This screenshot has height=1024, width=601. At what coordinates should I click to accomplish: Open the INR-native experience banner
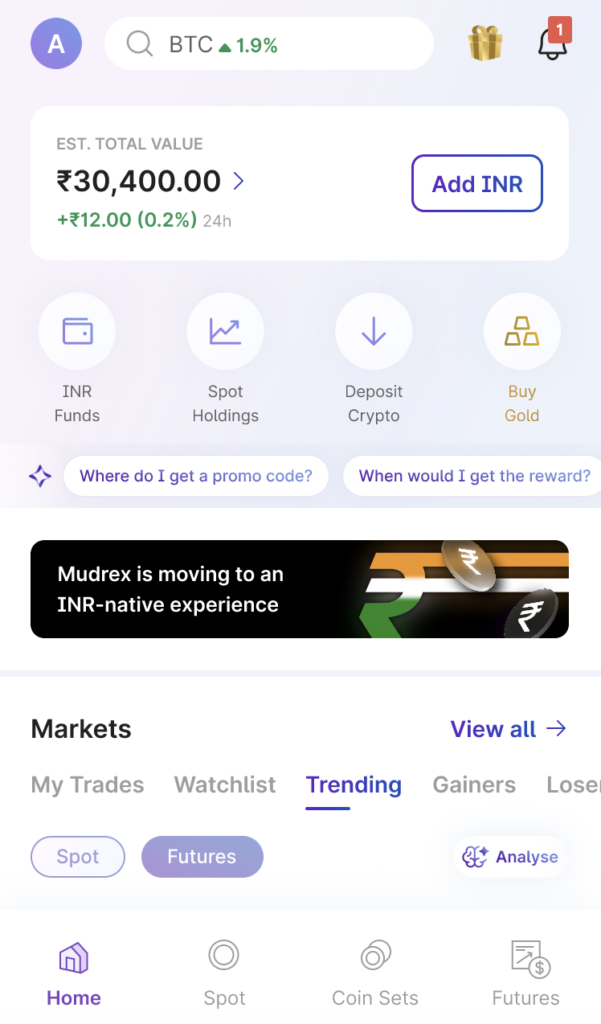pos(299,589)
